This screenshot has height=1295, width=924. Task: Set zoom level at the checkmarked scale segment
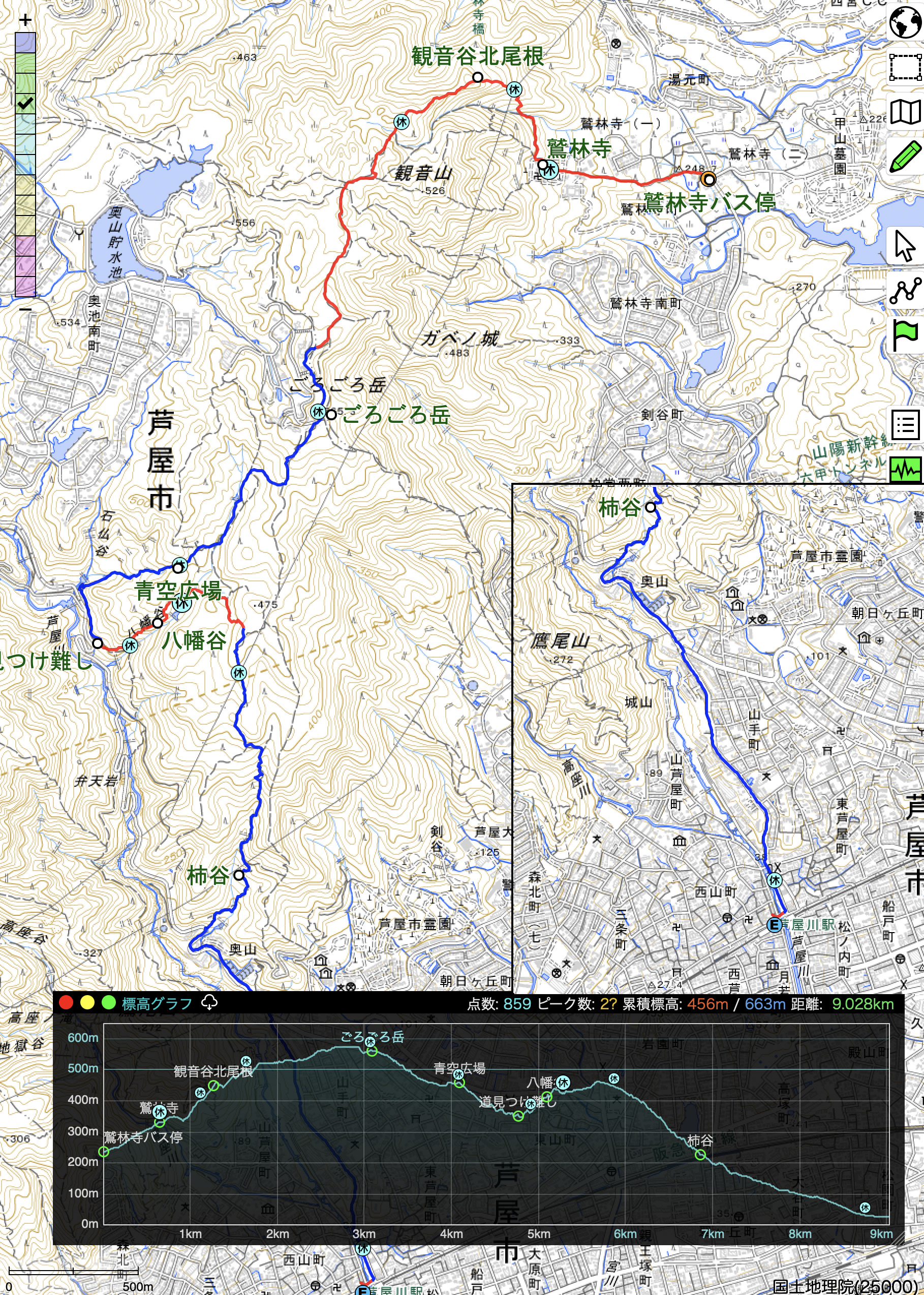(25, 103)
